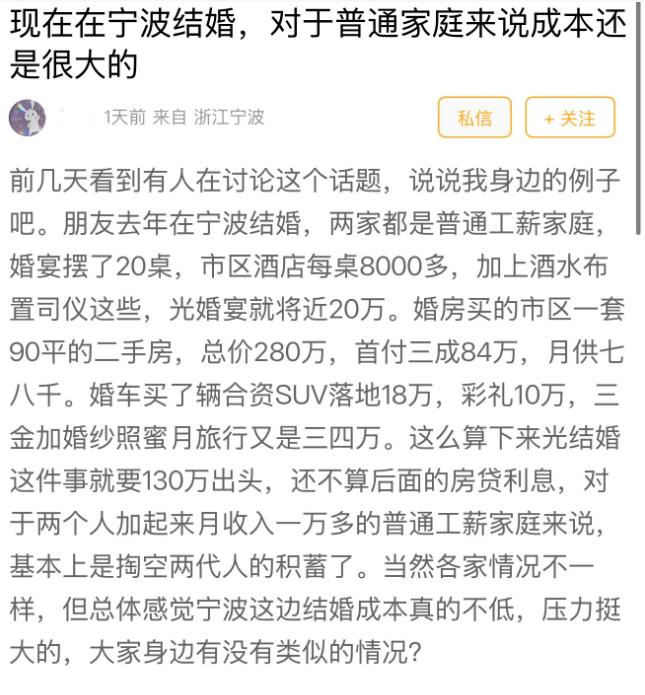The image size is (645, 695).
Task: Tap 私信 to message the author
Action: point(474,118)
